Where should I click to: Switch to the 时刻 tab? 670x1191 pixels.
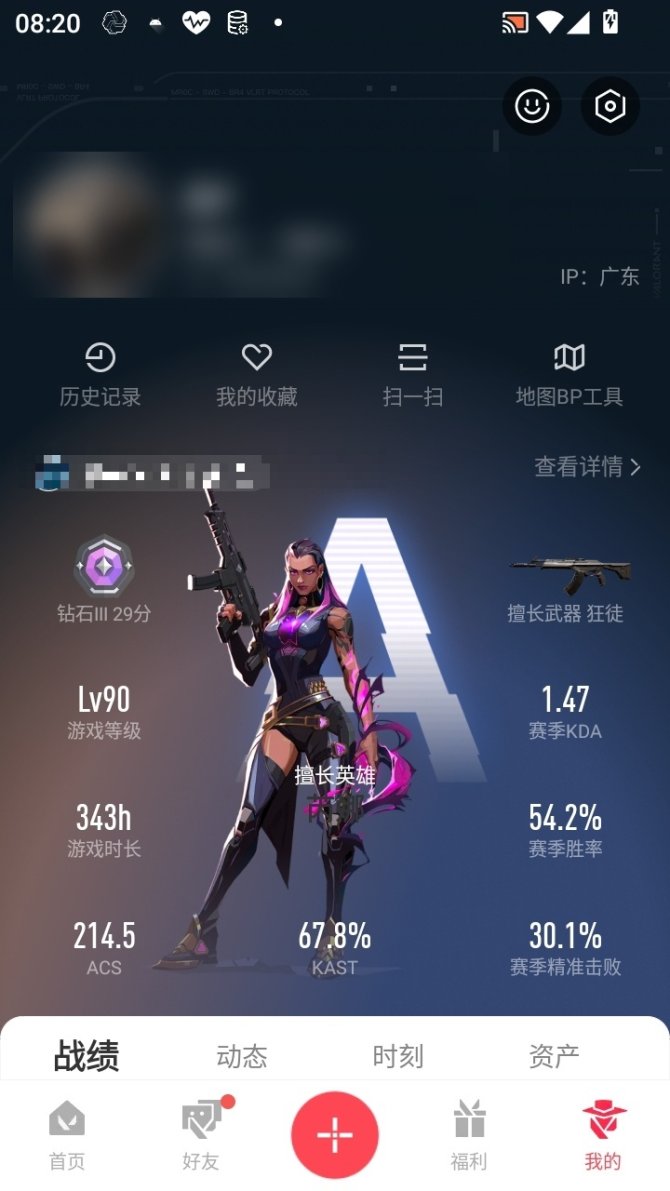pyautogui.click(x=398, y=1056)
